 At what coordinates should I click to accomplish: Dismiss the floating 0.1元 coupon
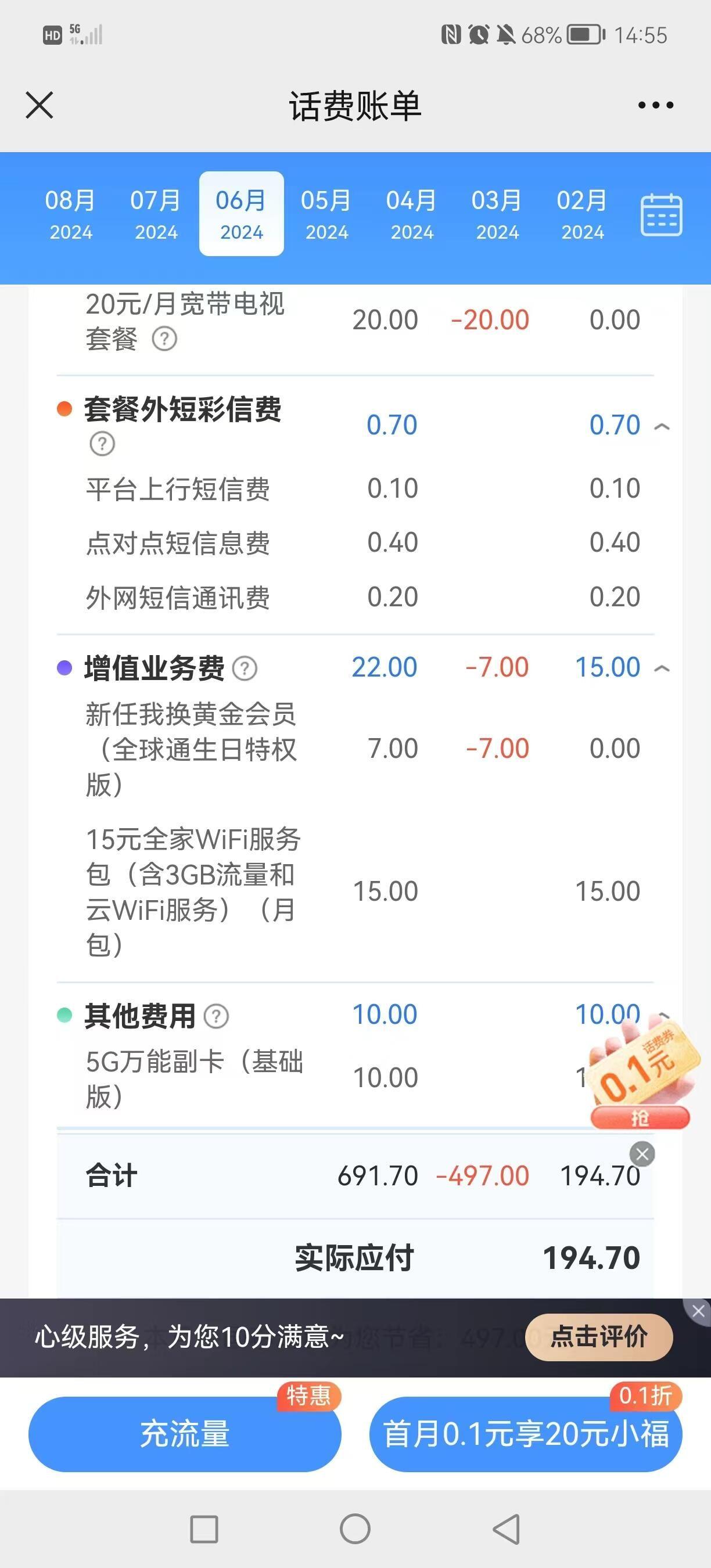tap(642, 1153)
